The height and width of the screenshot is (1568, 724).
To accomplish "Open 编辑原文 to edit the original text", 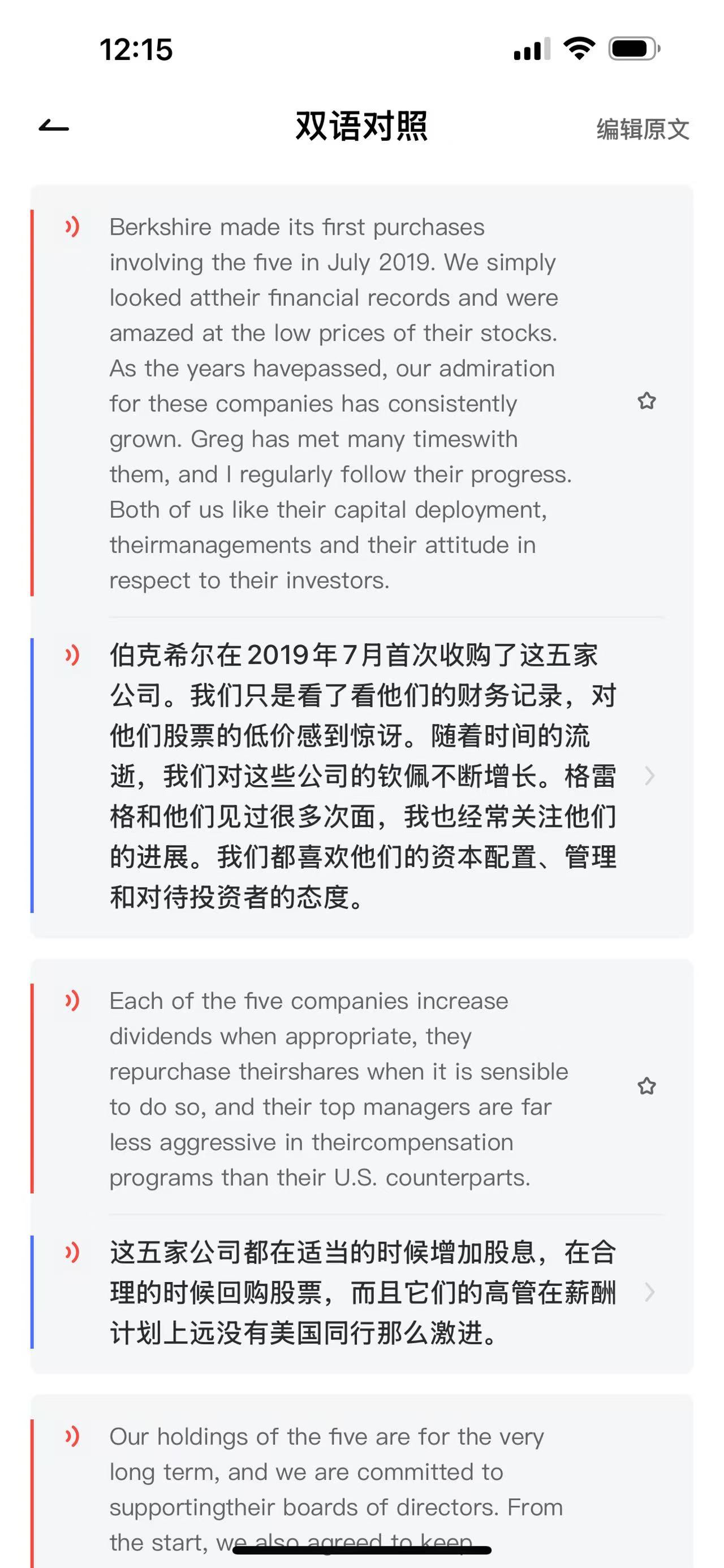I will (x=643, y=129).
